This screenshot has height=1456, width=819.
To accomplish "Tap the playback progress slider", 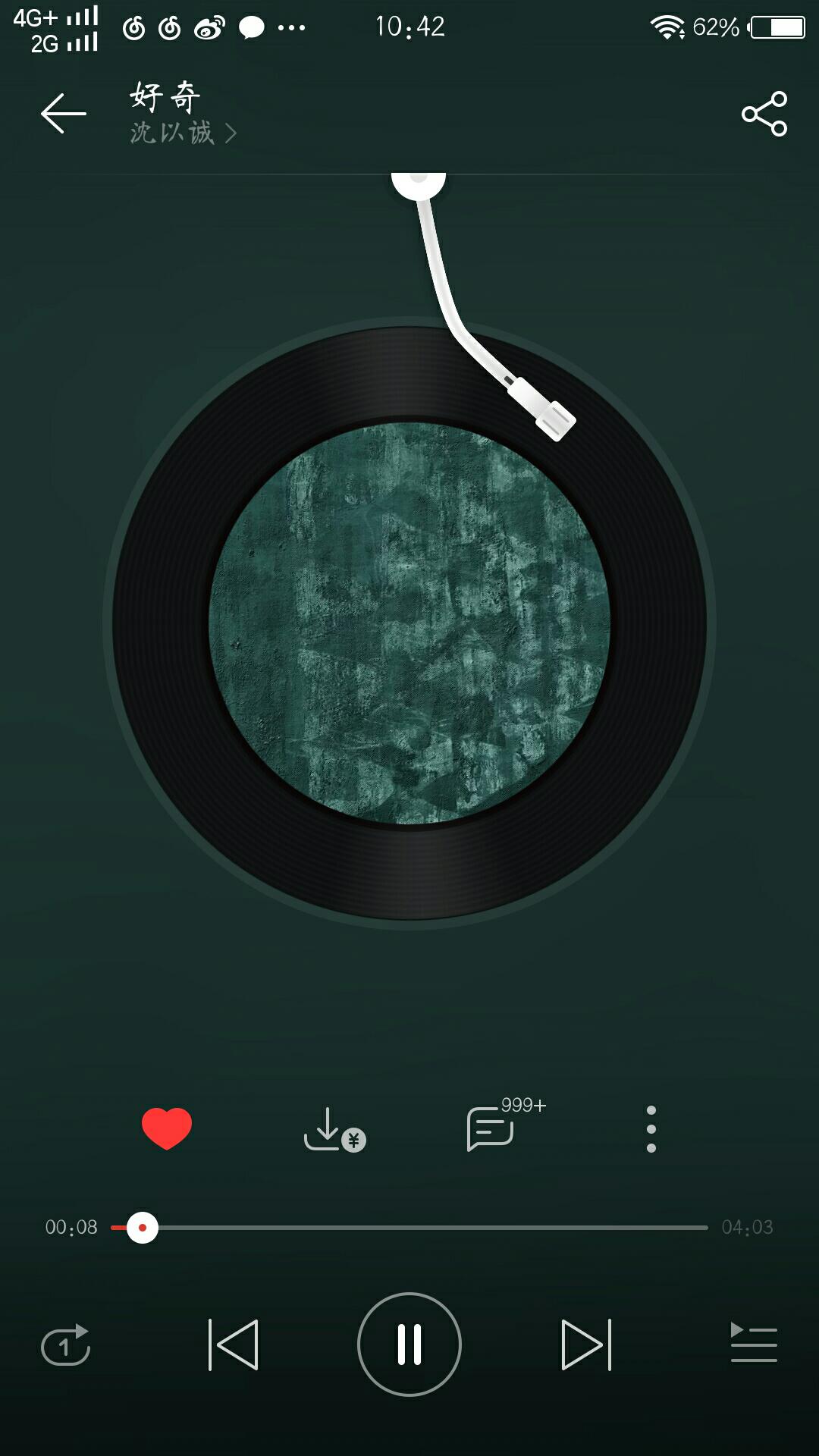I will tap(409, 1227).
